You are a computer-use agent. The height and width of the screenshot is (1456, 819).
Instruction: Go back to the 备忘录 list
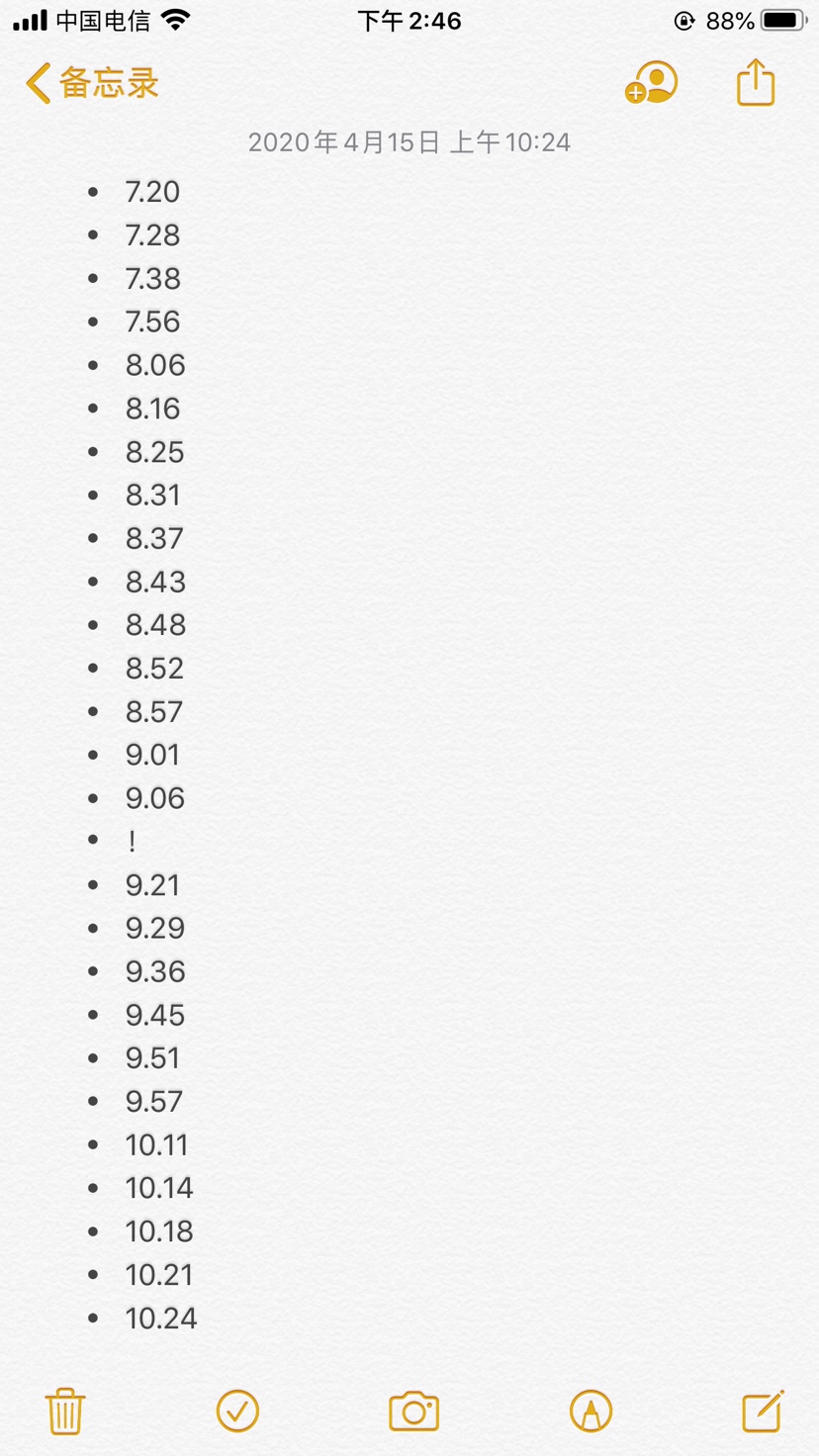(x=92, y=83)
